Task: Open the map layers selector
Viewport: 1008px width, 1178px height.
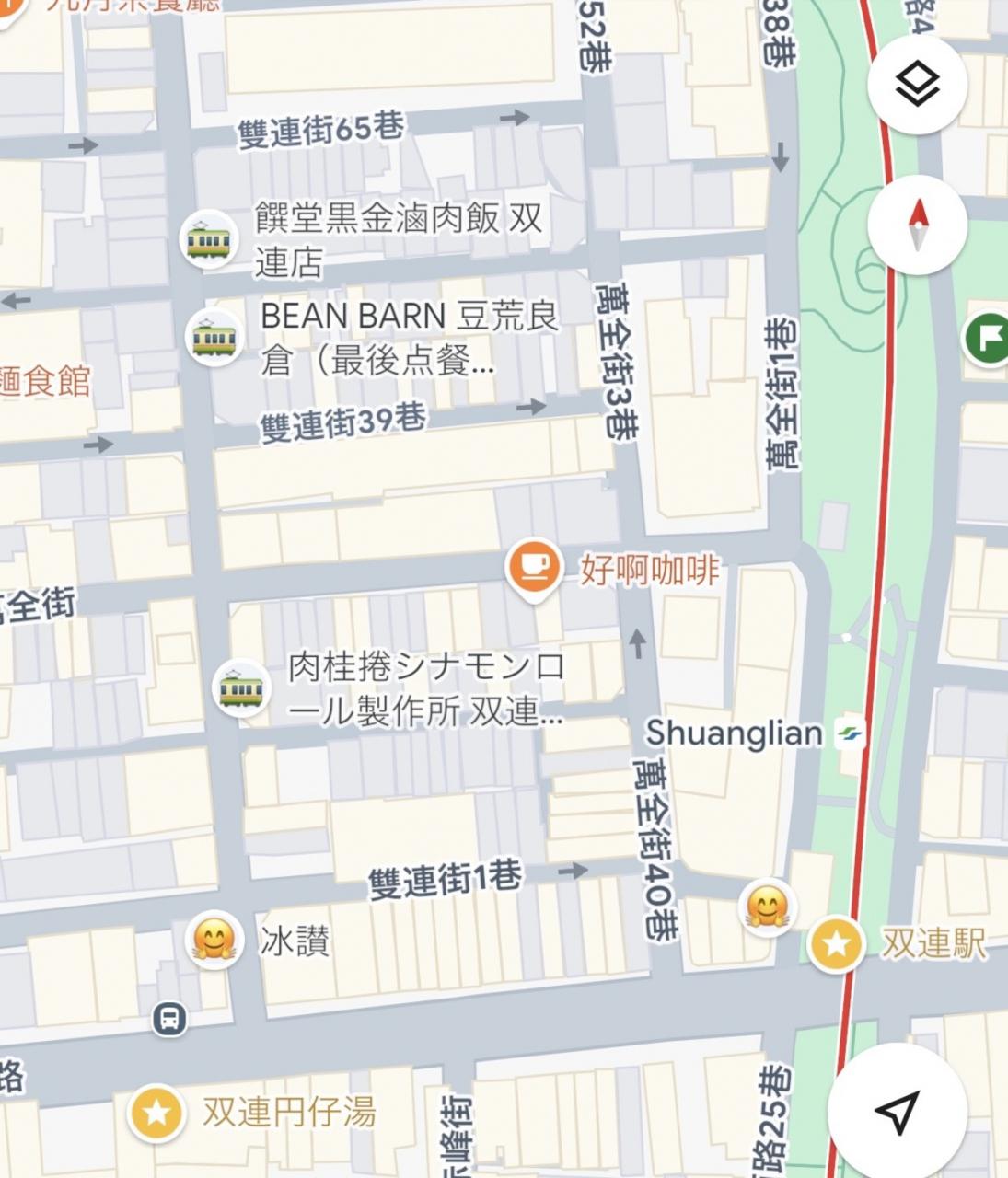Action: (x=917, y=85)
